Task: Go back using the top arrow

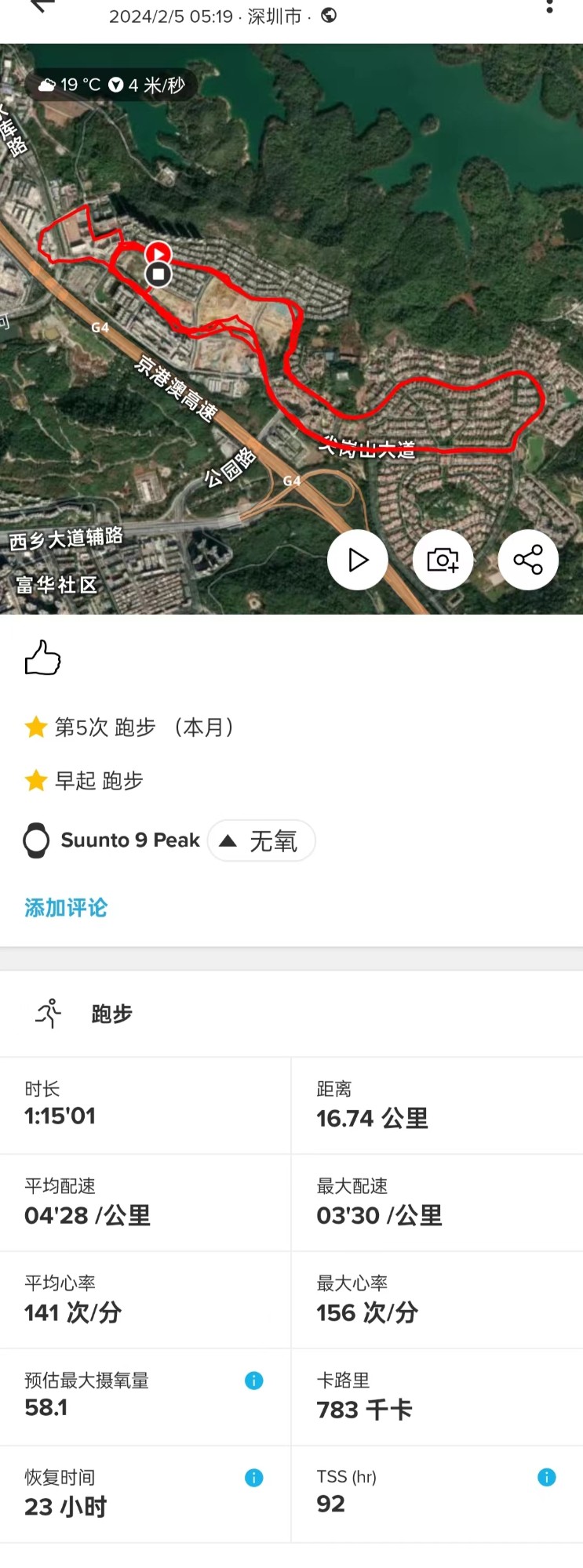Action: (x=41, y=6)
